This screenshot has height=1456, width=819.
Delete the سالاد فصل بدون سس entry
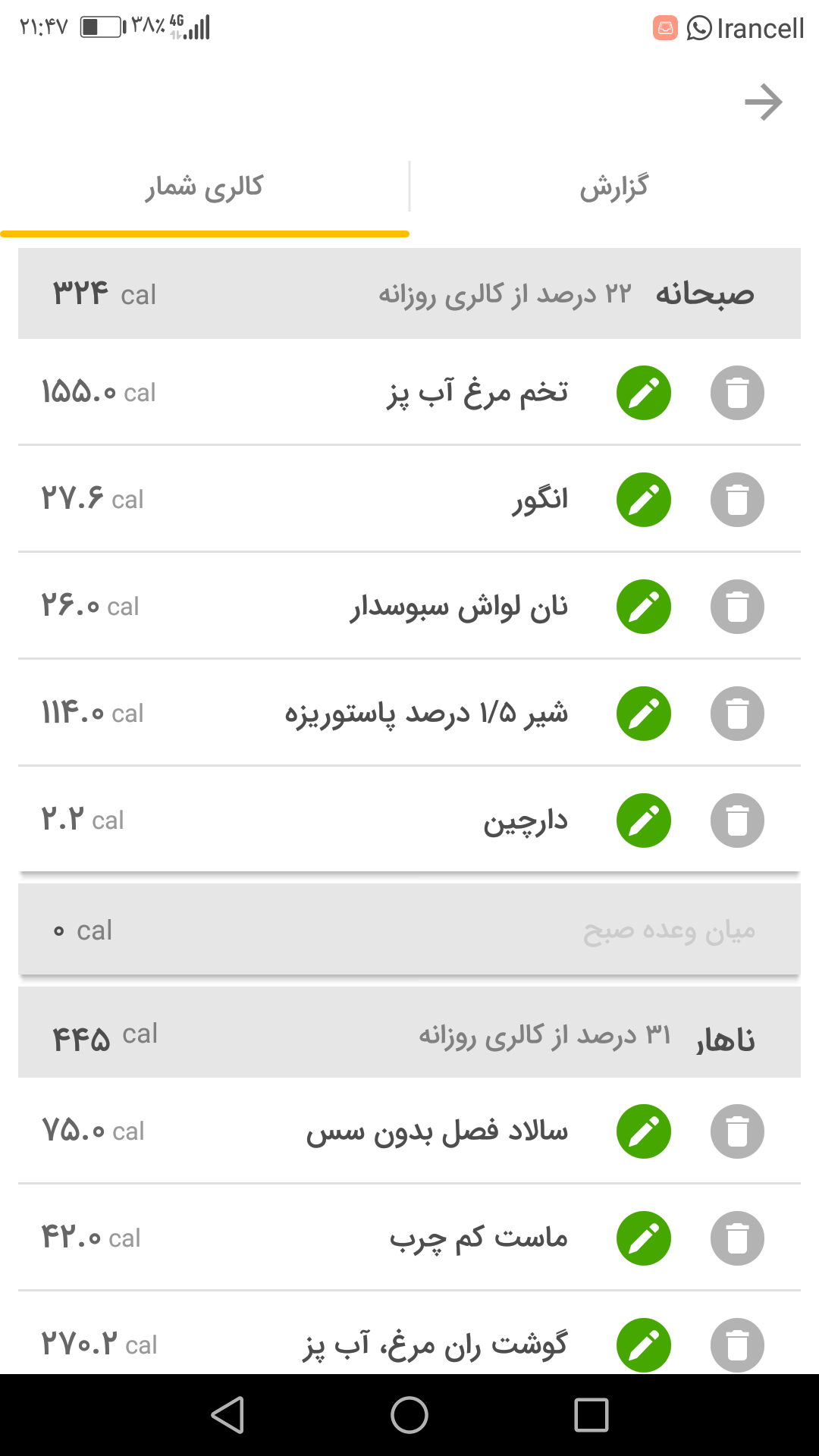click(737, 1131)
